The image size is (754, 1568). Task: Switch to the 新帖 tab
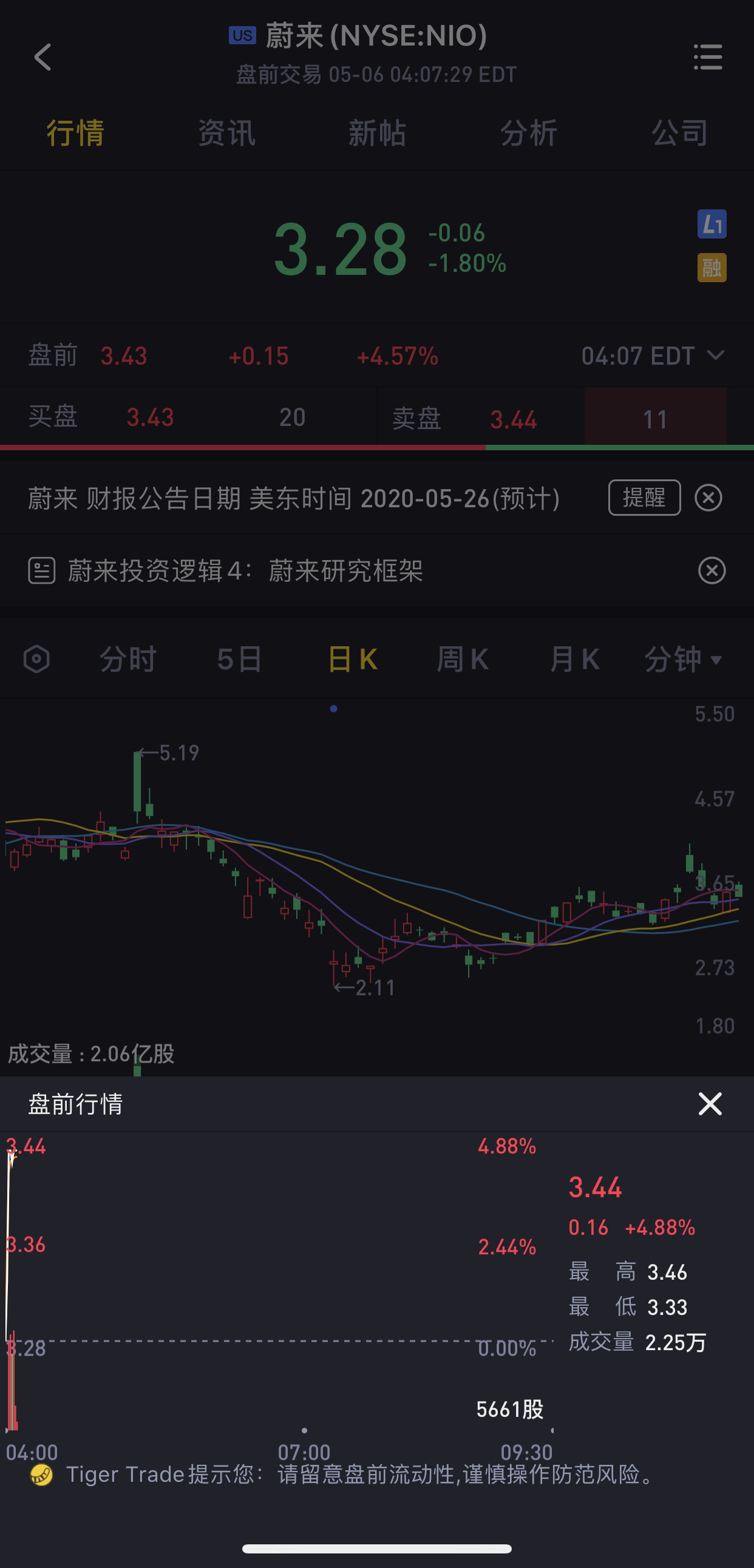(377, 133)
